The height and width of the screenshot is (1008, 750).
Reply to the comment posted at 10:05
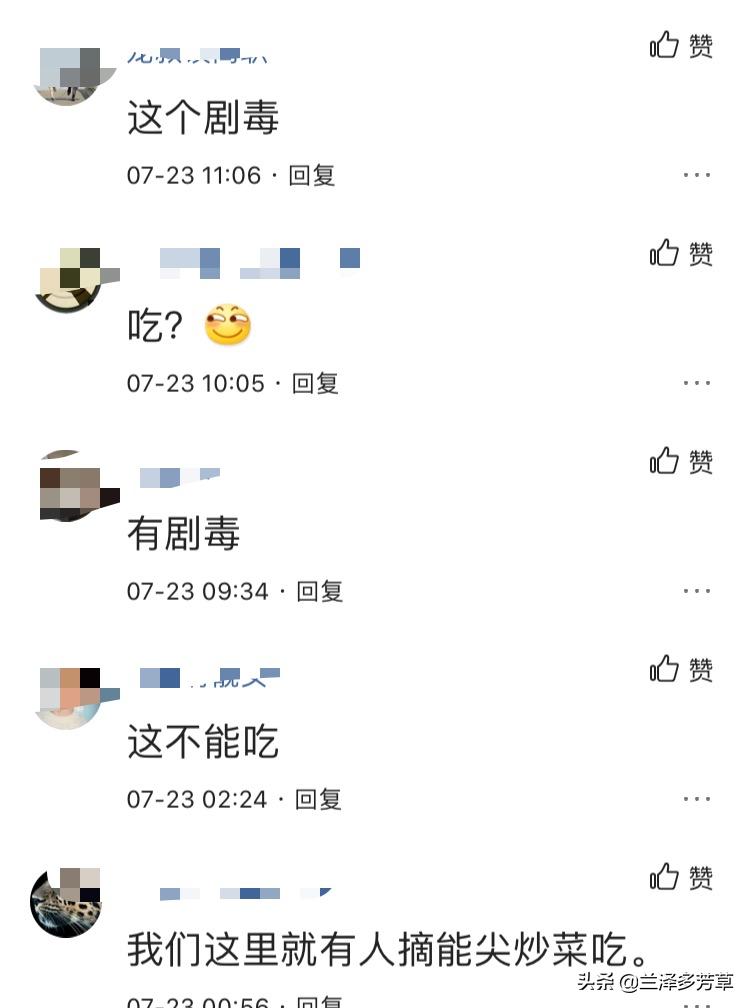click(314, 382)
